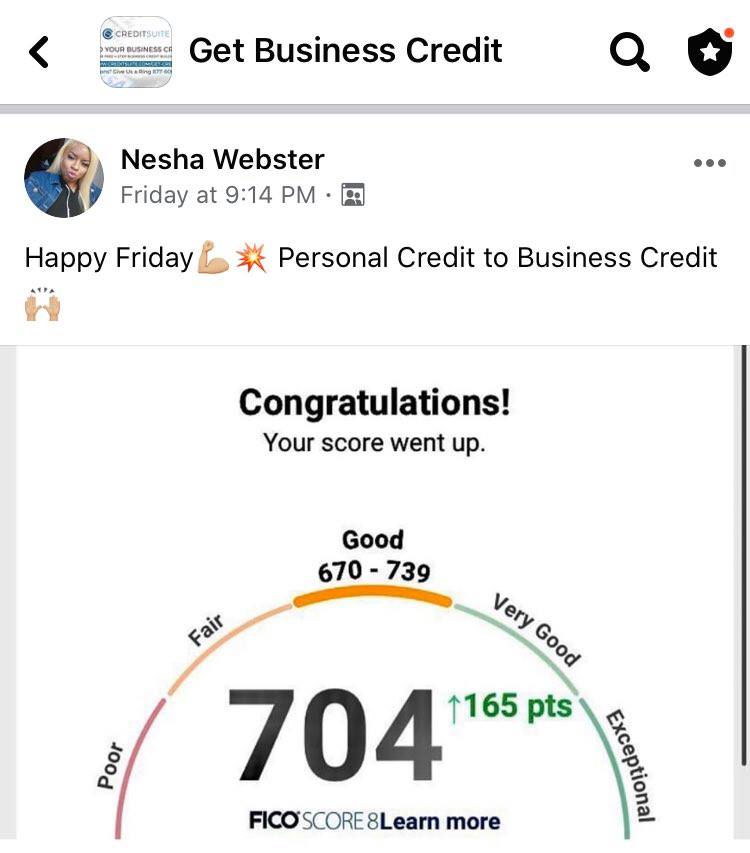Open the credit score image in the post
750x853 pixels.
pyautogui.click(x=375, y=600)
